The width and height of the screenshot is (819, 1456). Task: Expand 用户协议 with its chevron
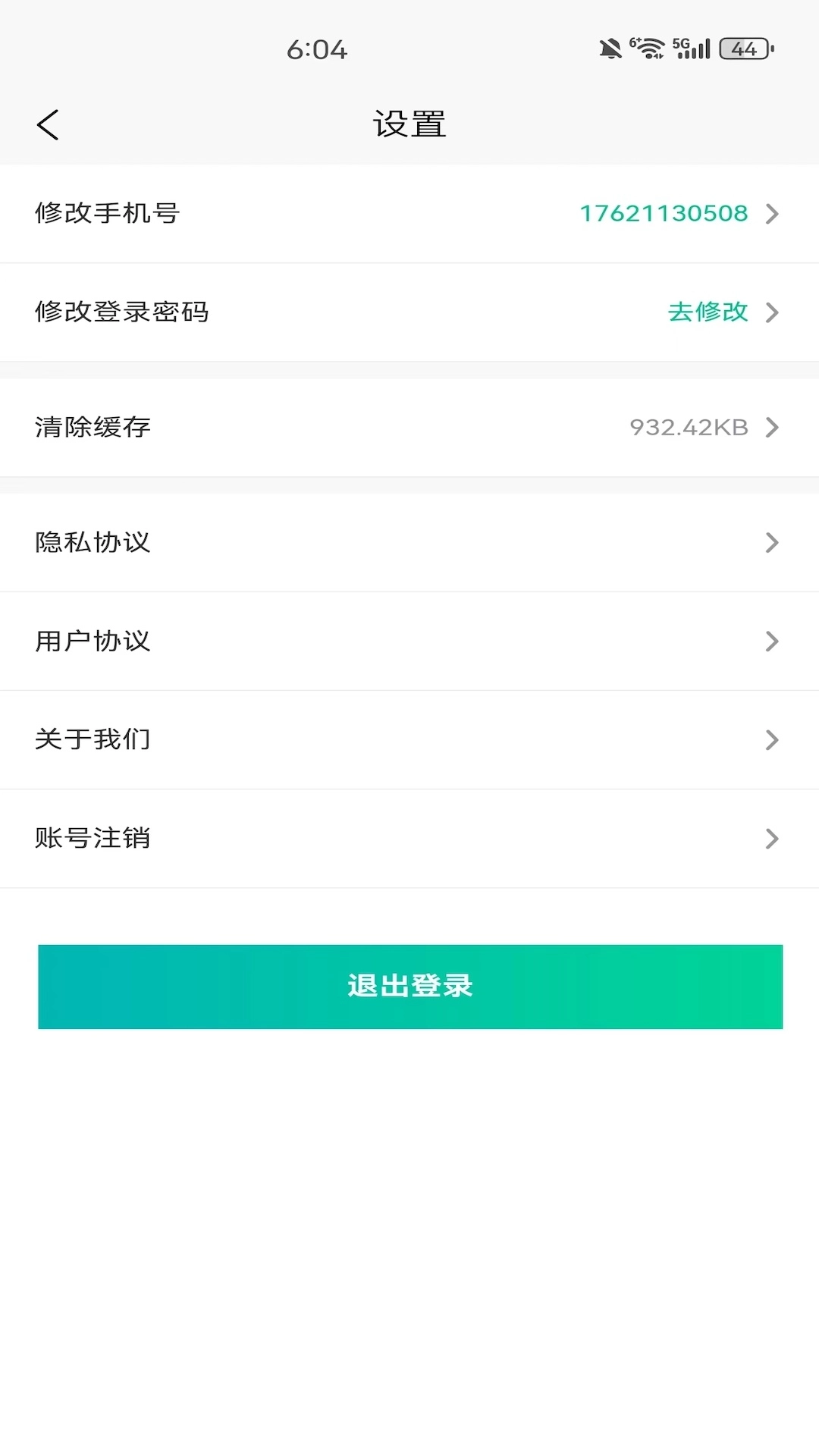click(773, 642)
